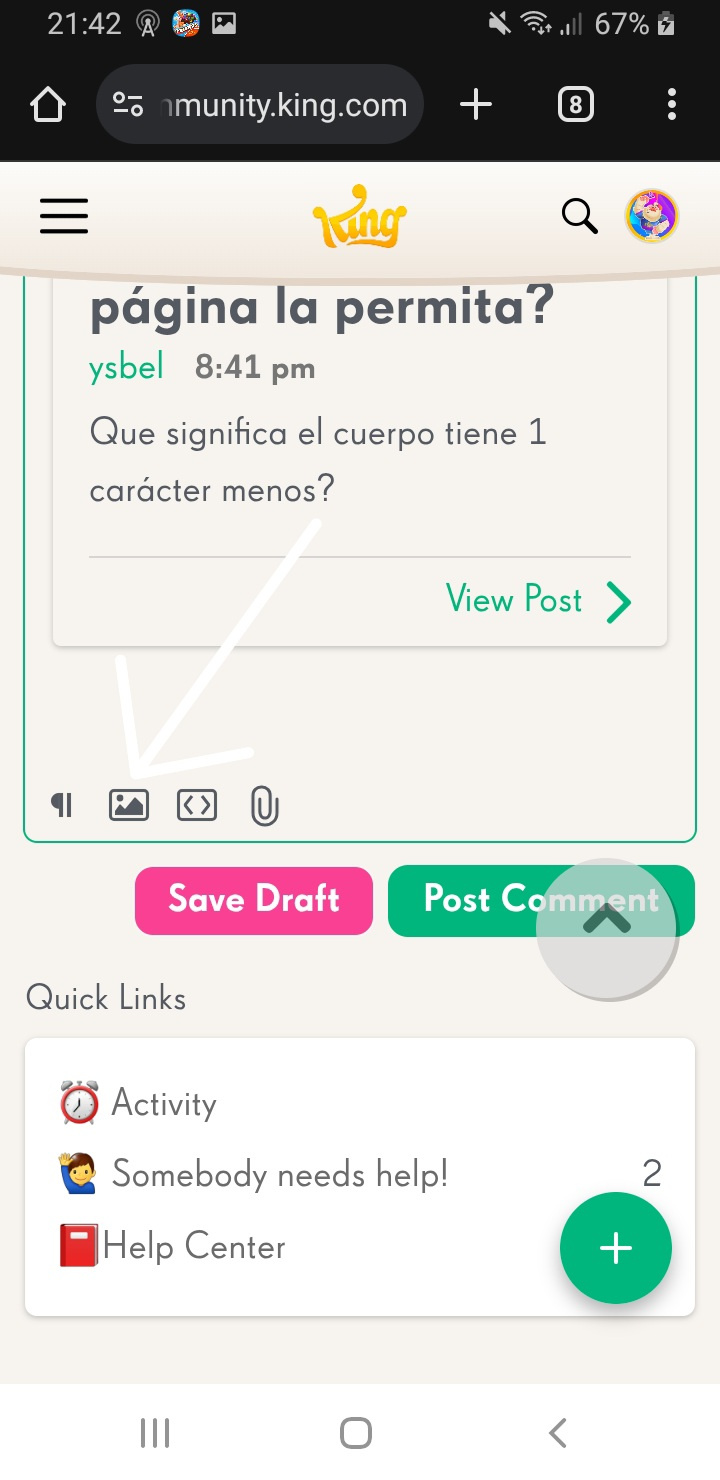The height and width of the screenshot is (1480, 720).
Task: Go to the browser home page
Action: [48, 105]
